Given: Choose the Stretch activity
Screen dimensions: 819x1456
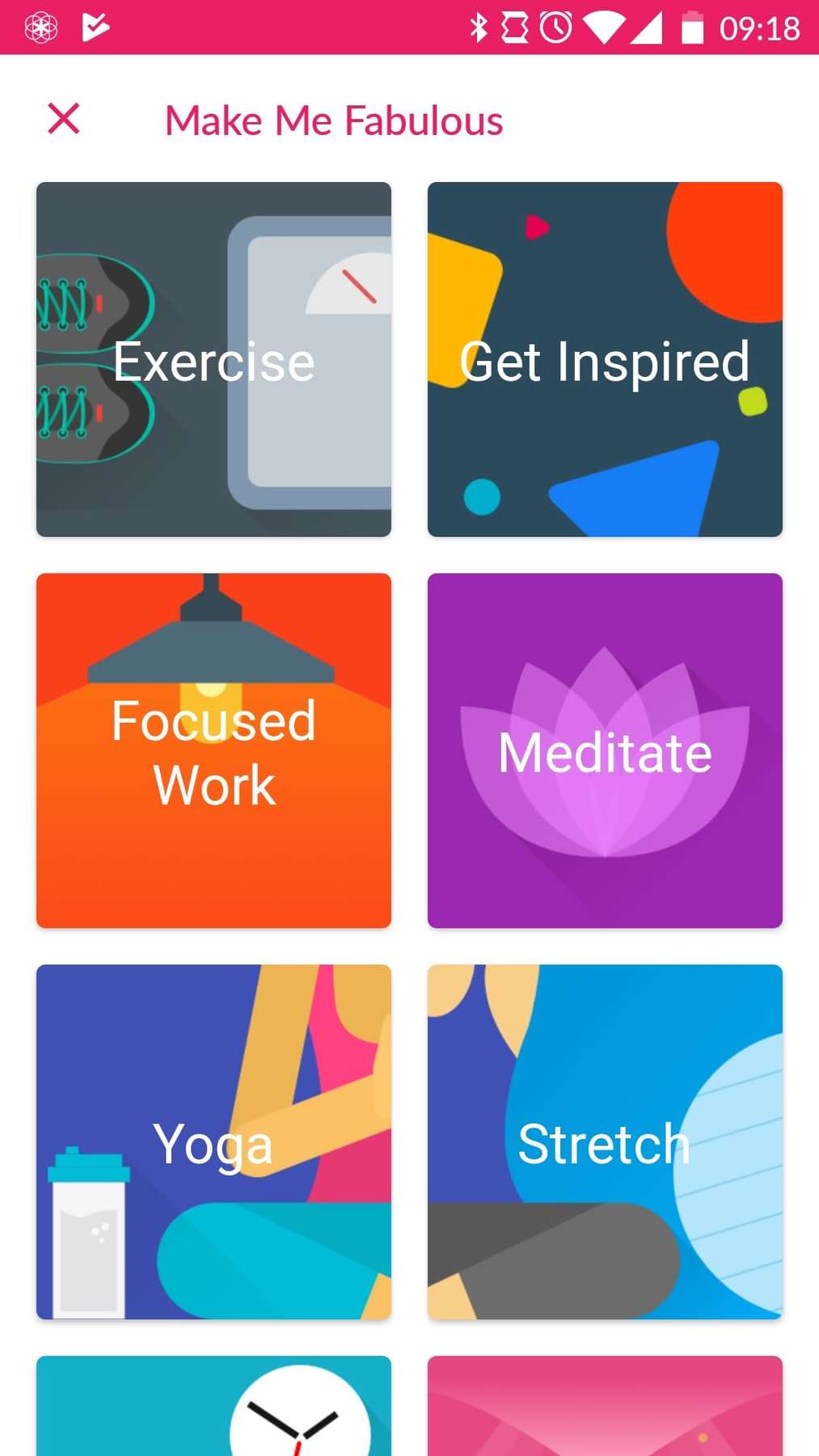Looking at the screenshot, I should (x=605, y=1143).
